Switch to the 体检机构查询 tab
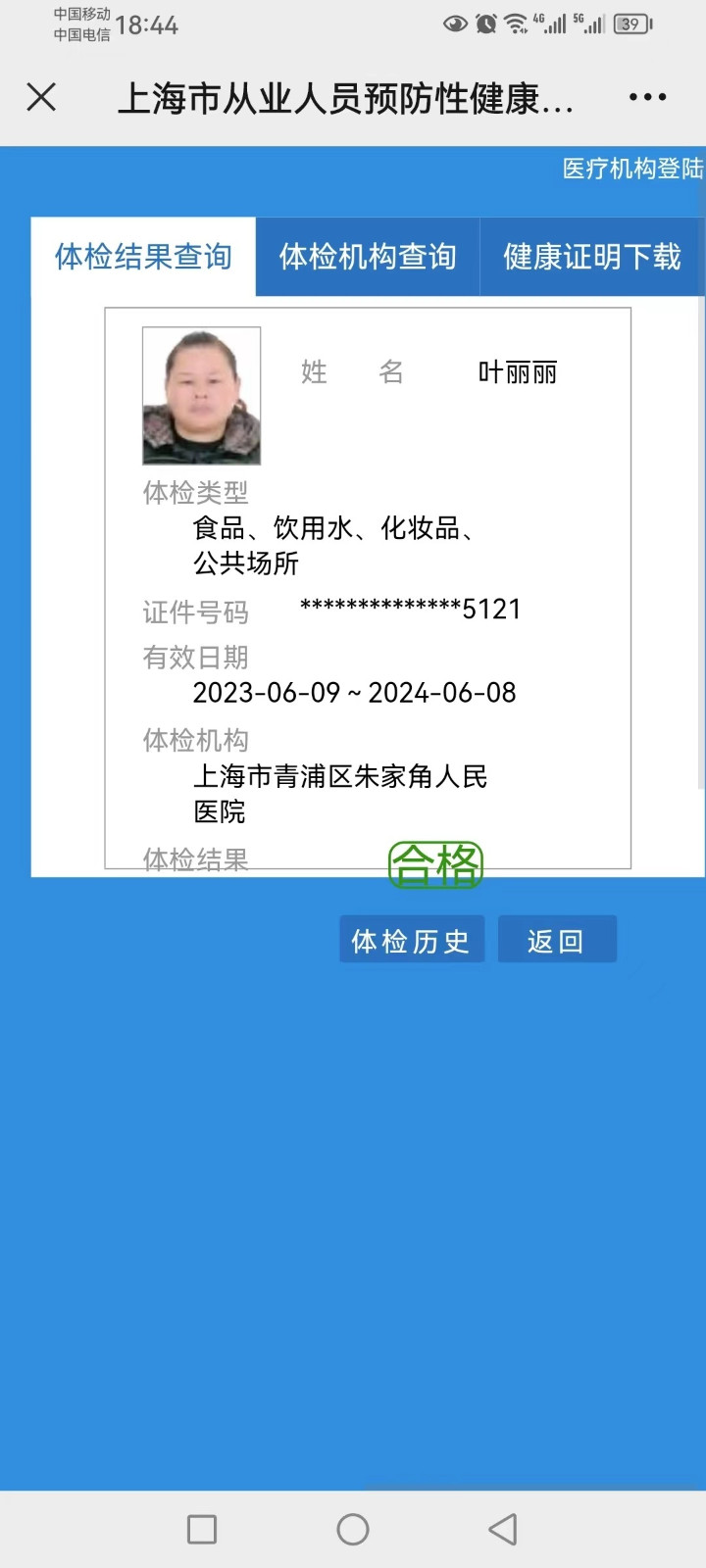The width and height of the screenshot is (706, 1568). 368,257
